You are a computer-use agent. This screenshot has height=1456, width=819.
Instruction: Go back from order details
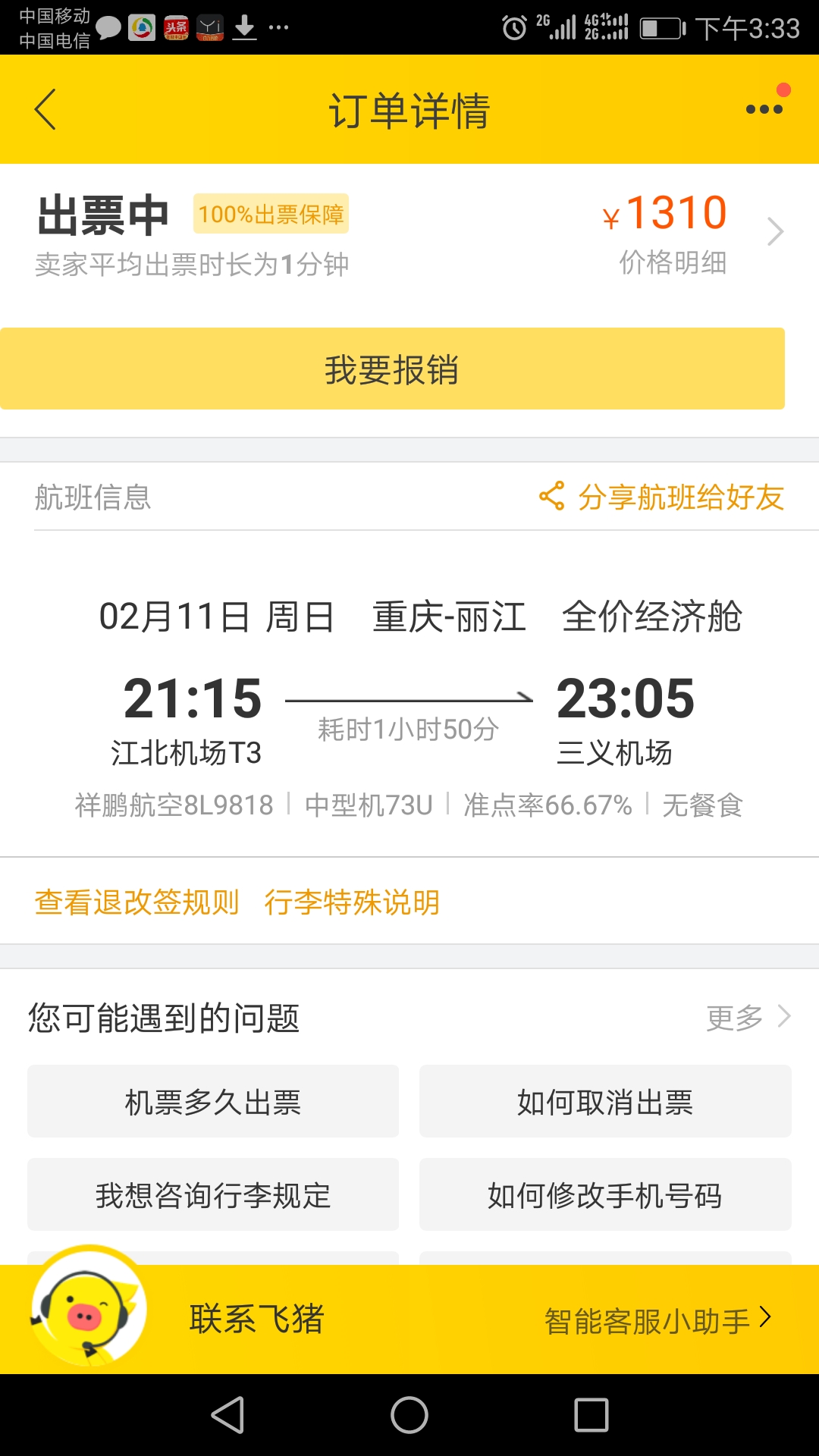(45, 109)
